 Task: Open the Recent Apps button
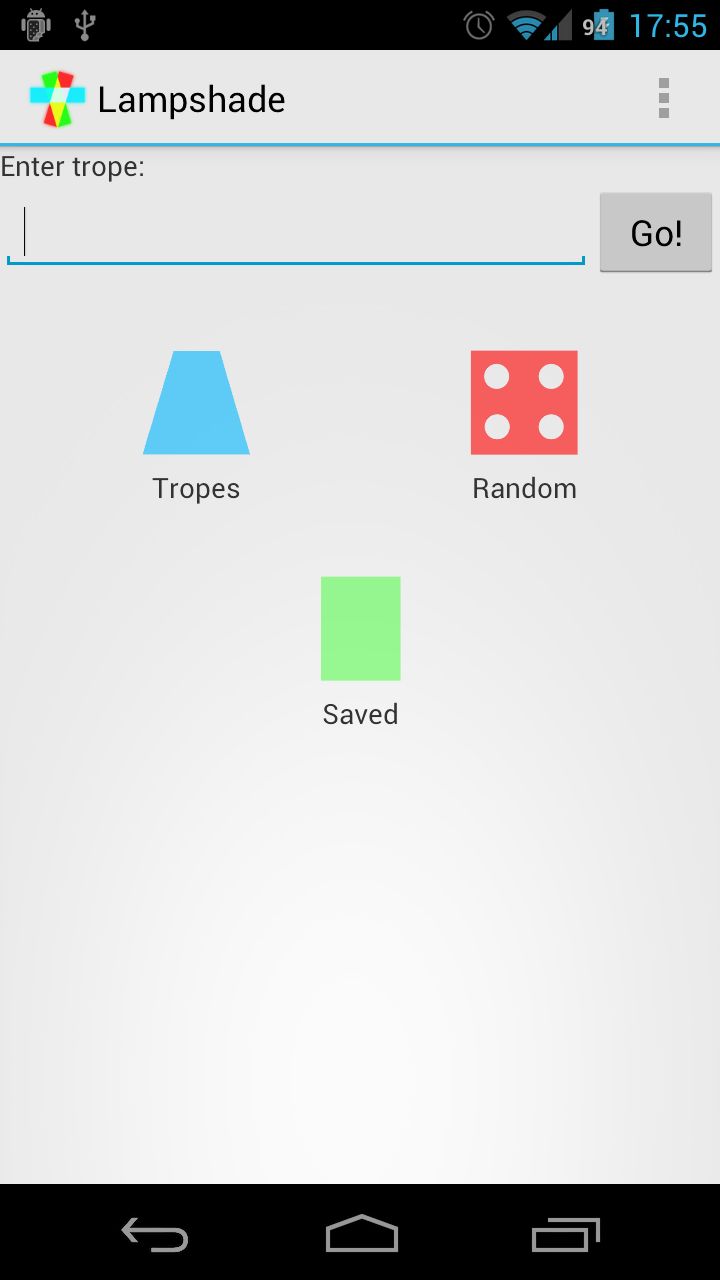point(565,1235)
